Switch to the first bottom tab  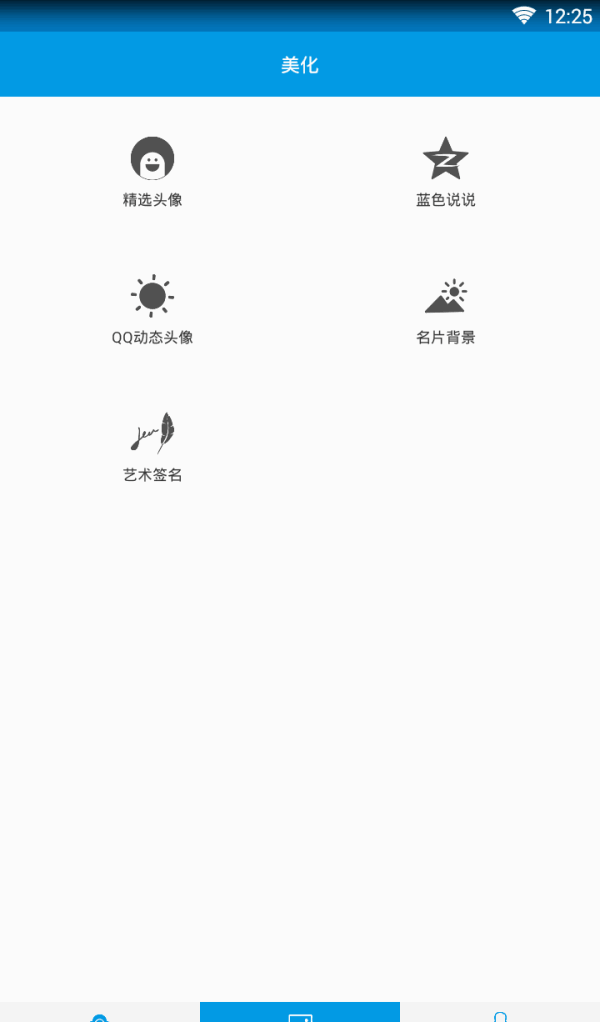point(99,1013)
